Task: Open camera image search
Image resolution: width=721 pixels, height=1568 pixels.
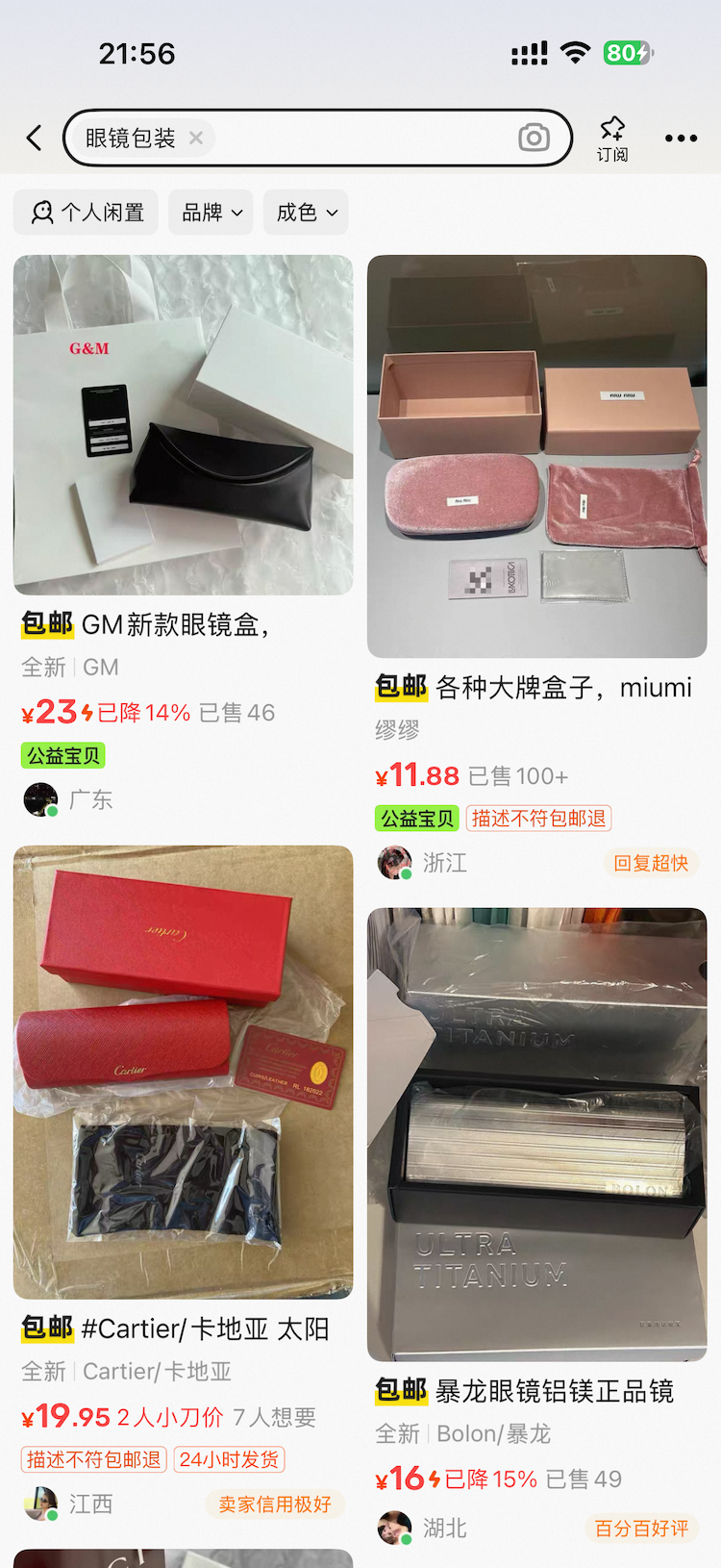Action: click(534, 138)
